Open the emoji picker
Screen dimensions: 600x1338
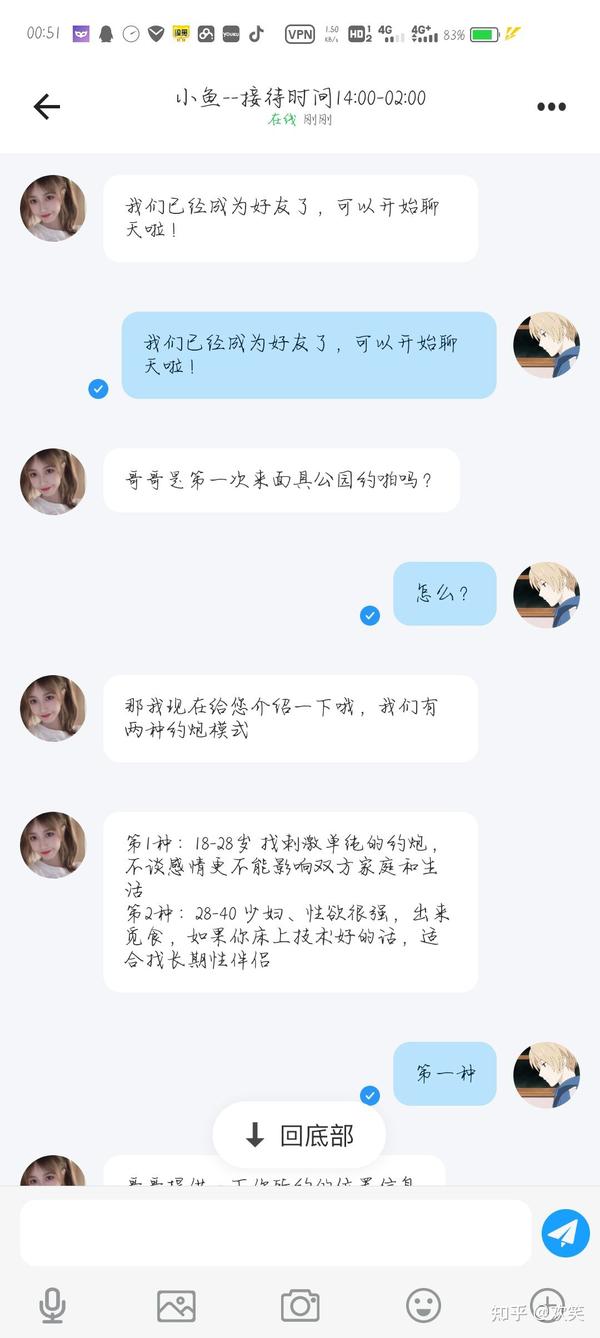(423, 1305)
